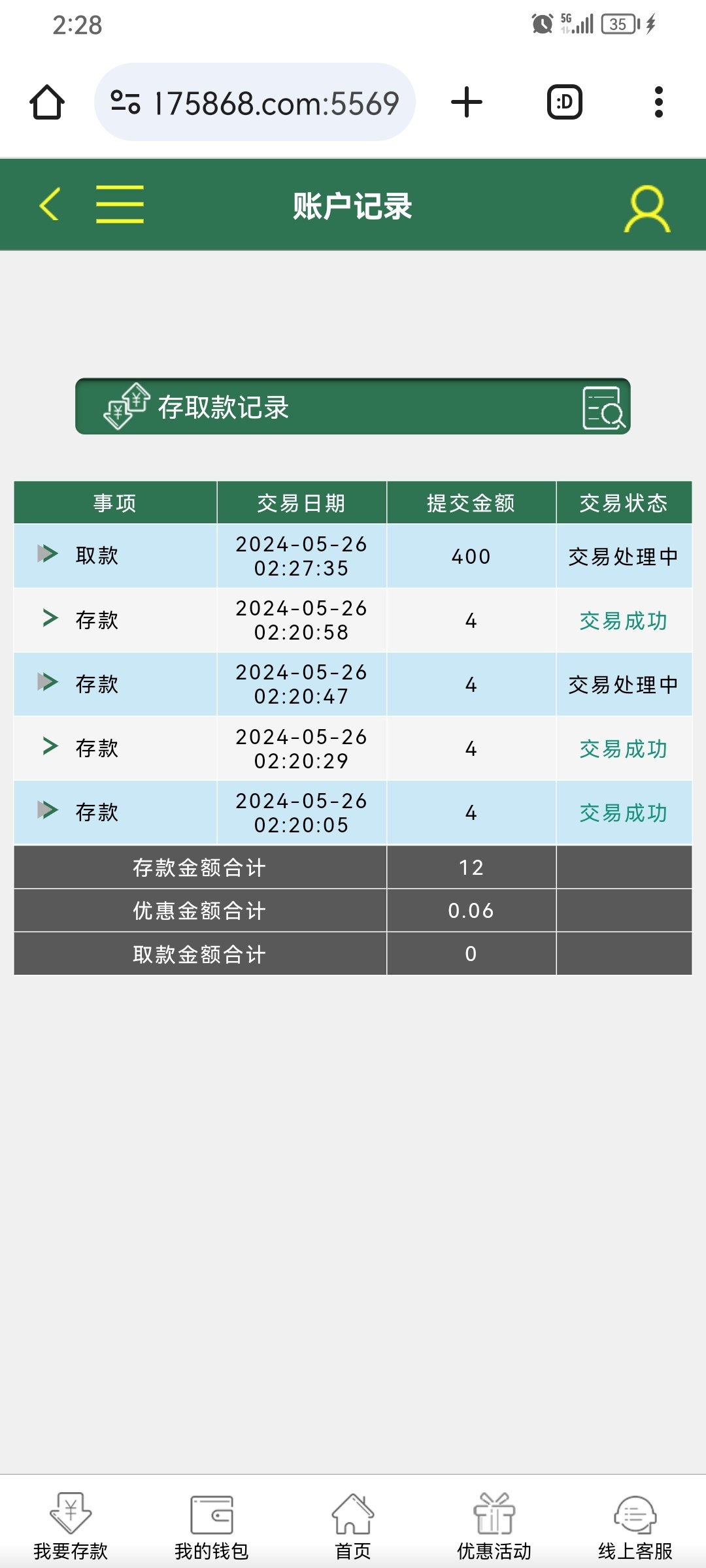The height and width of the screenshot is (1568, 706).
Task: Open a new browser tab
Action: [x=467, y=103]
